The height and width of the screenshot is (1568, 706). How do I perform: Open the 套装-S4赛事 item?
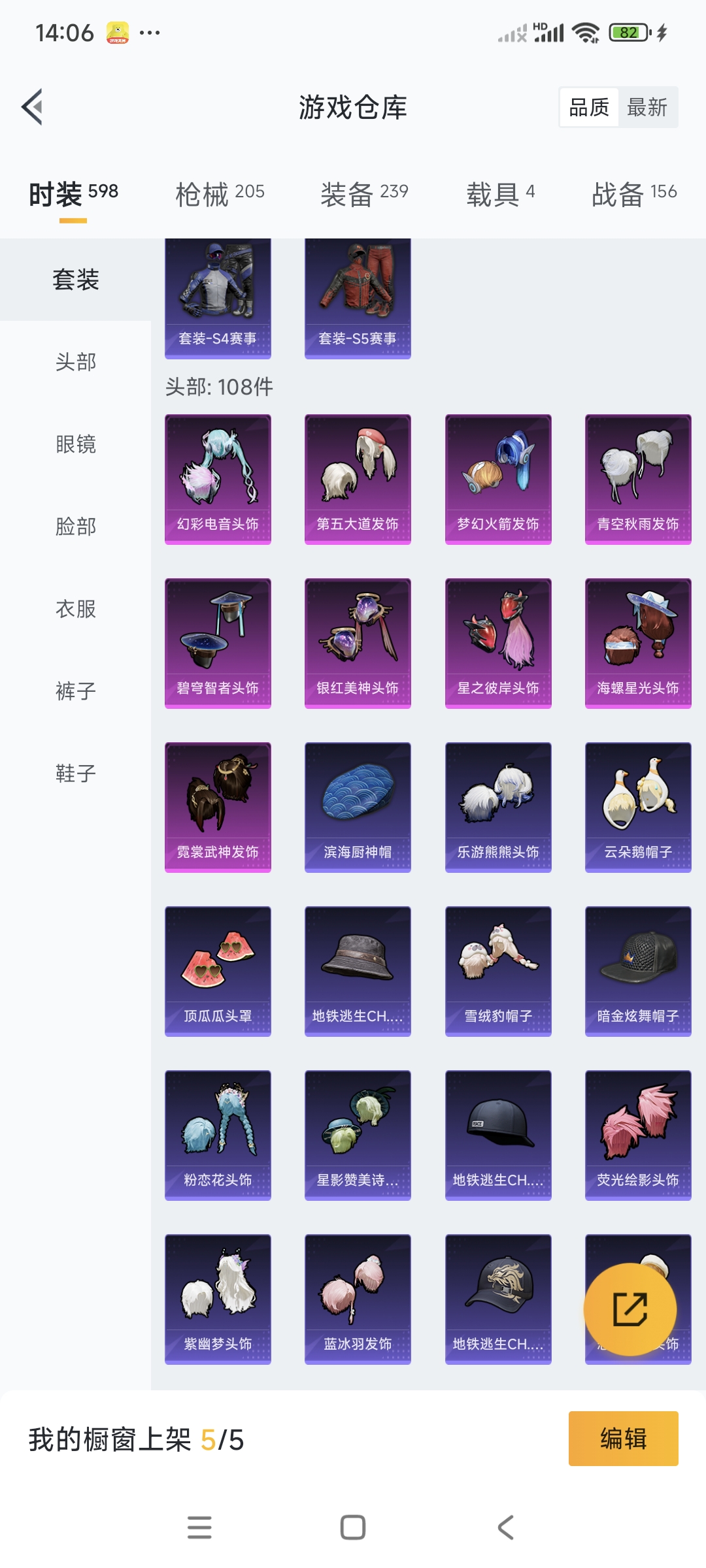pyautogui.click(x=218, y=298)
